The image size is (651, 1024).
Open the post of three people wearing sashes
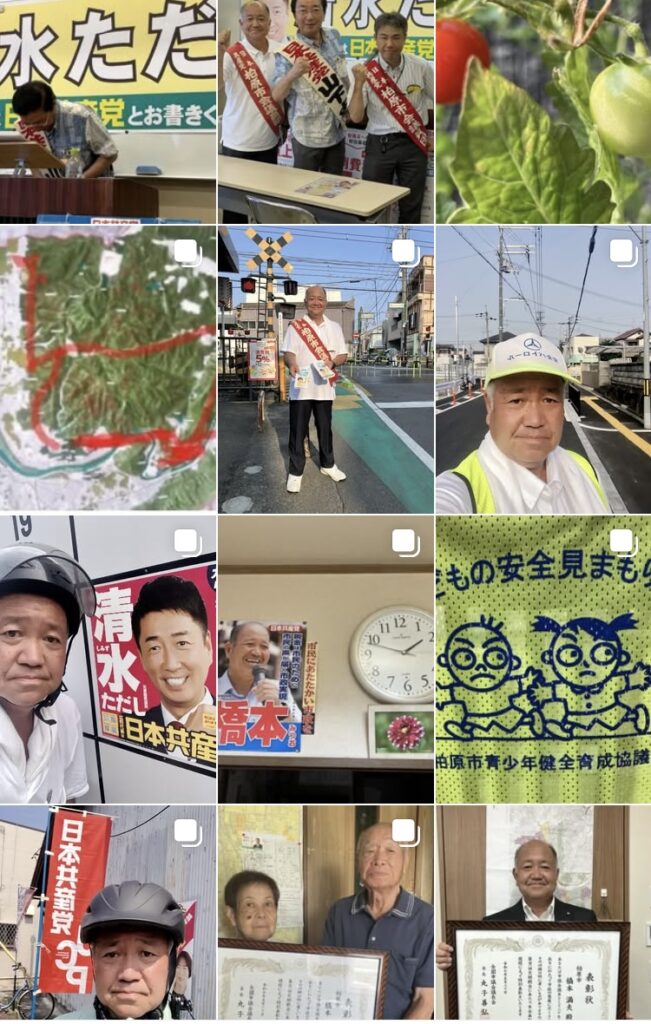click(325, 110)
